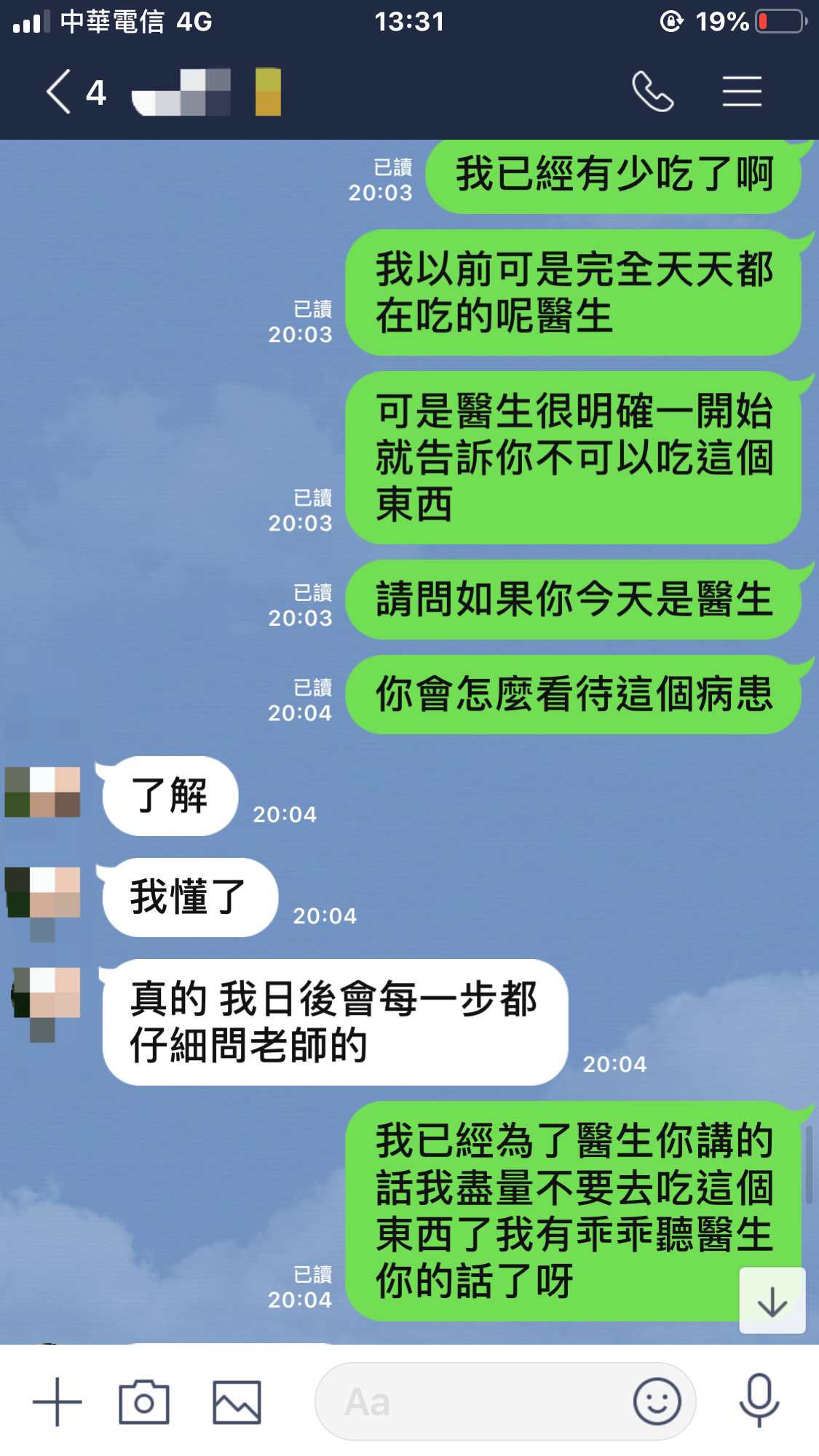Go back to the chat list
The height and width of the screenshot is (1456, 819).
[x=60, y=92]
